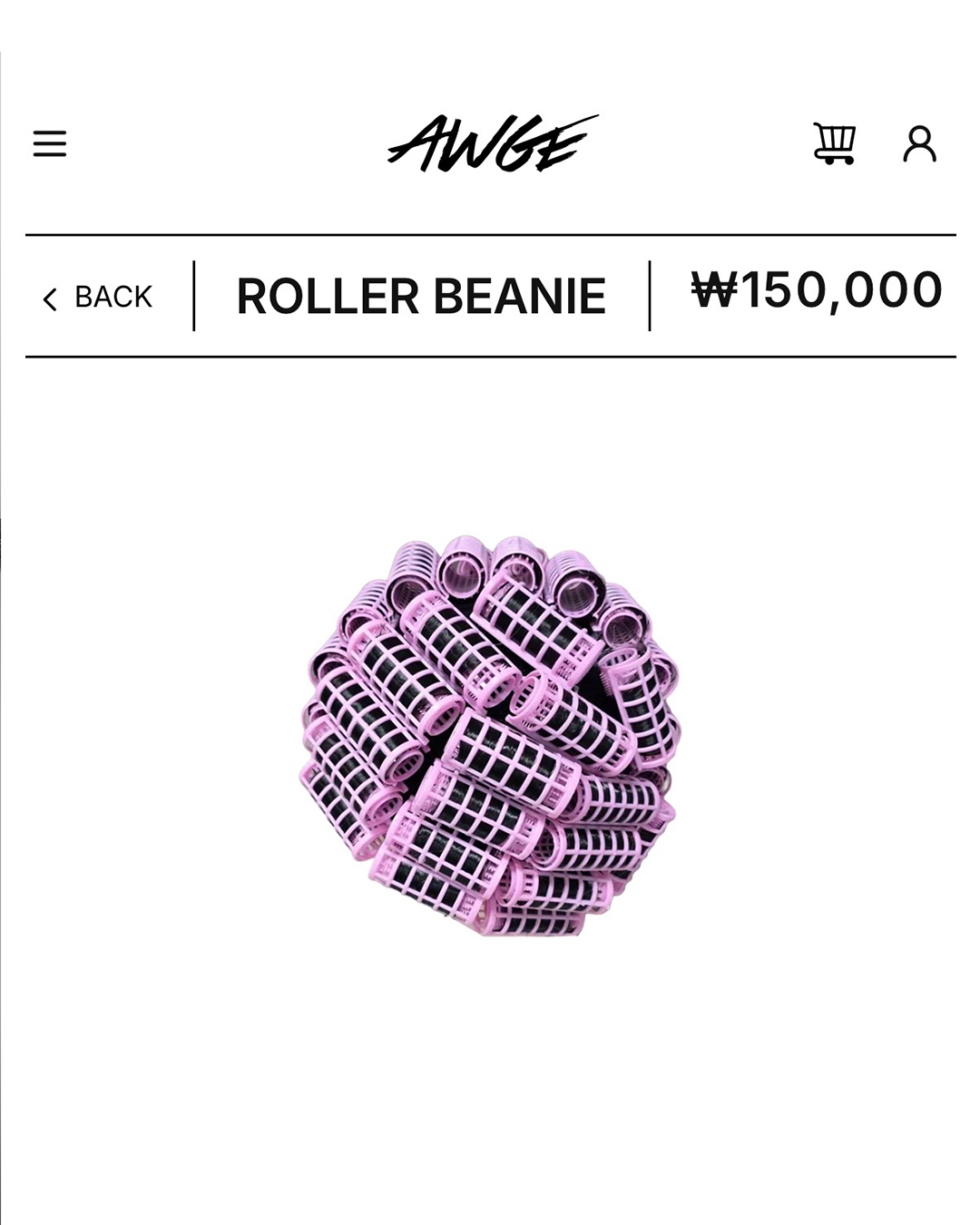Open the account profile icon
The height and width of the screenshot is (1225, 980).
point(919,143)
